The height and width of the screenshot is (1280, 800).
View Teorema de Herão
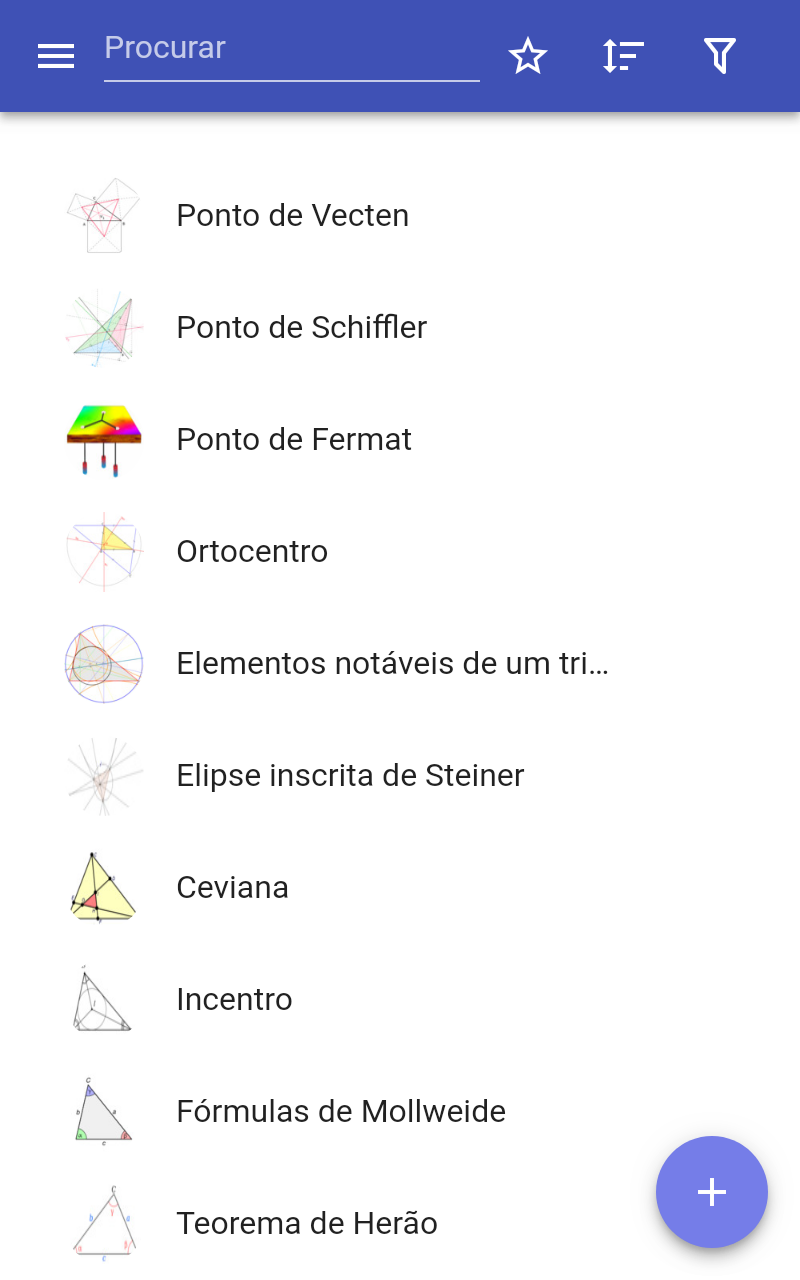400,1224
